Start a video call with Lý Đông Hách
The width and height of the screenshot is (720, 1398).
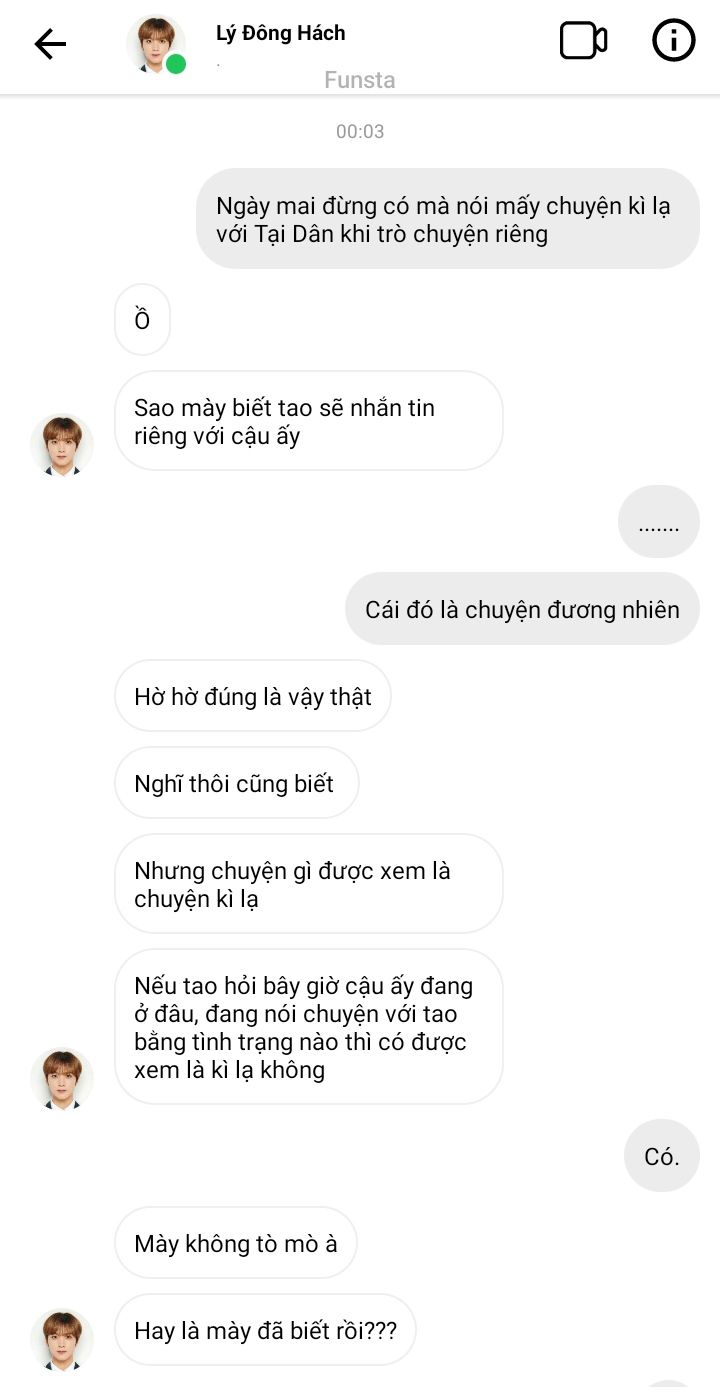(583, 41)
